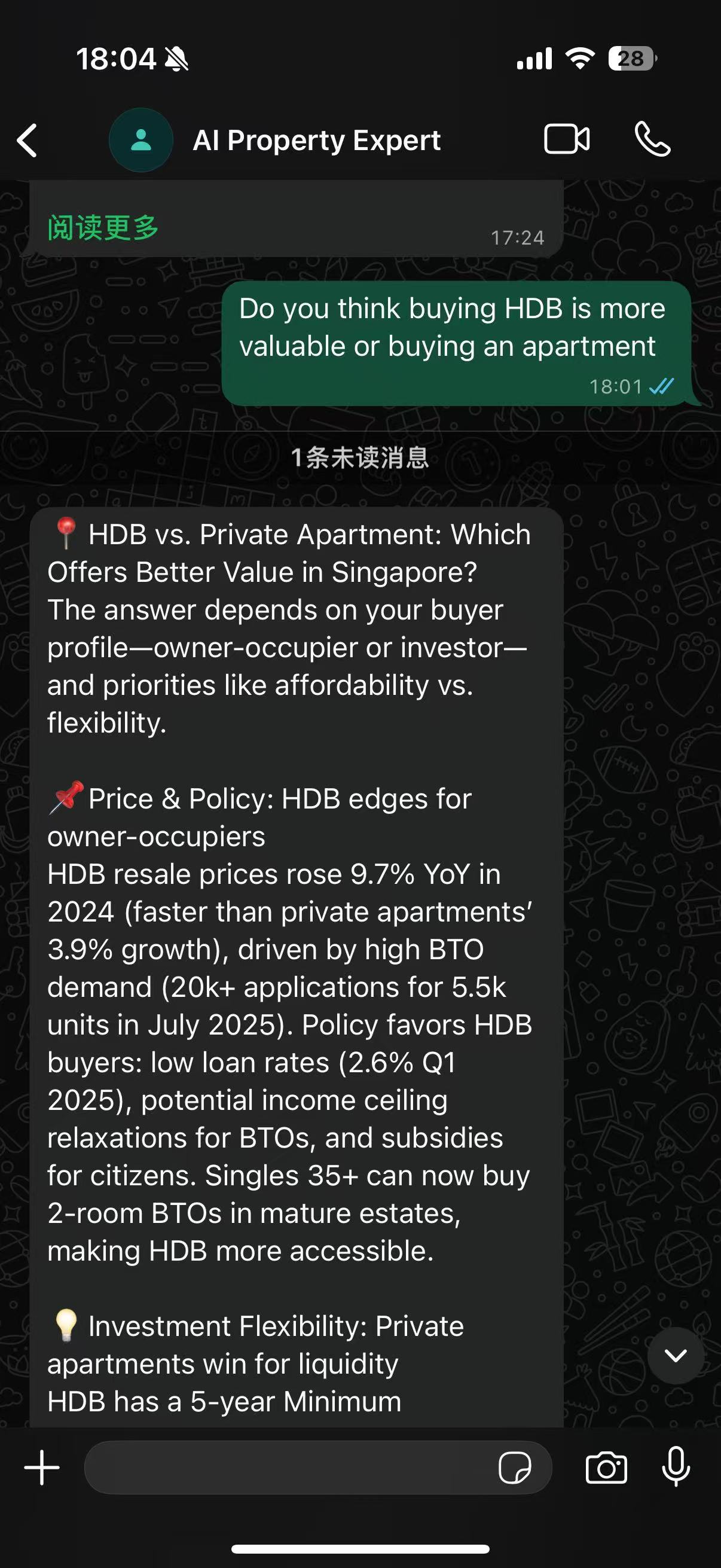Tap AI Property Expert's profile avatar

coord(140,139)
